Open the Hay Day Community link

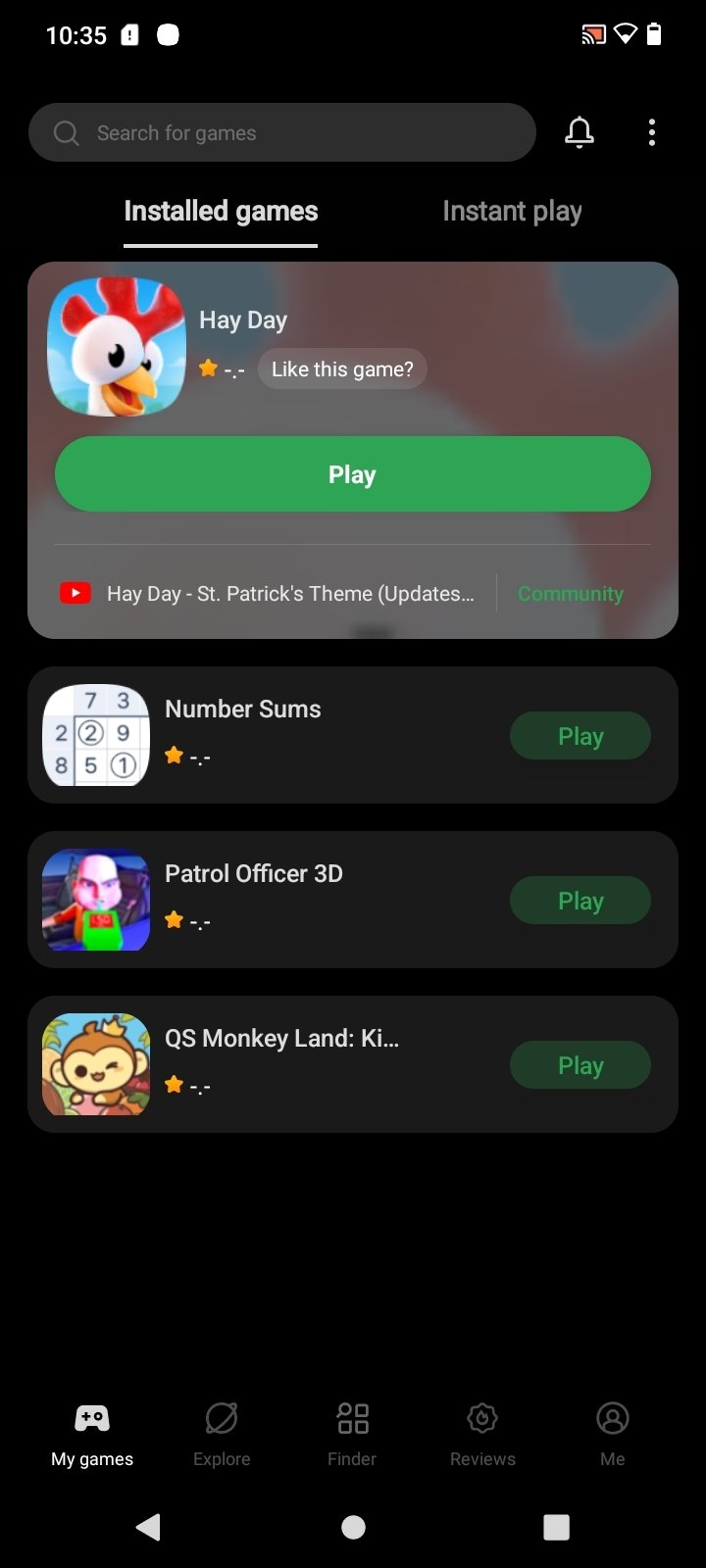(571, 594)
